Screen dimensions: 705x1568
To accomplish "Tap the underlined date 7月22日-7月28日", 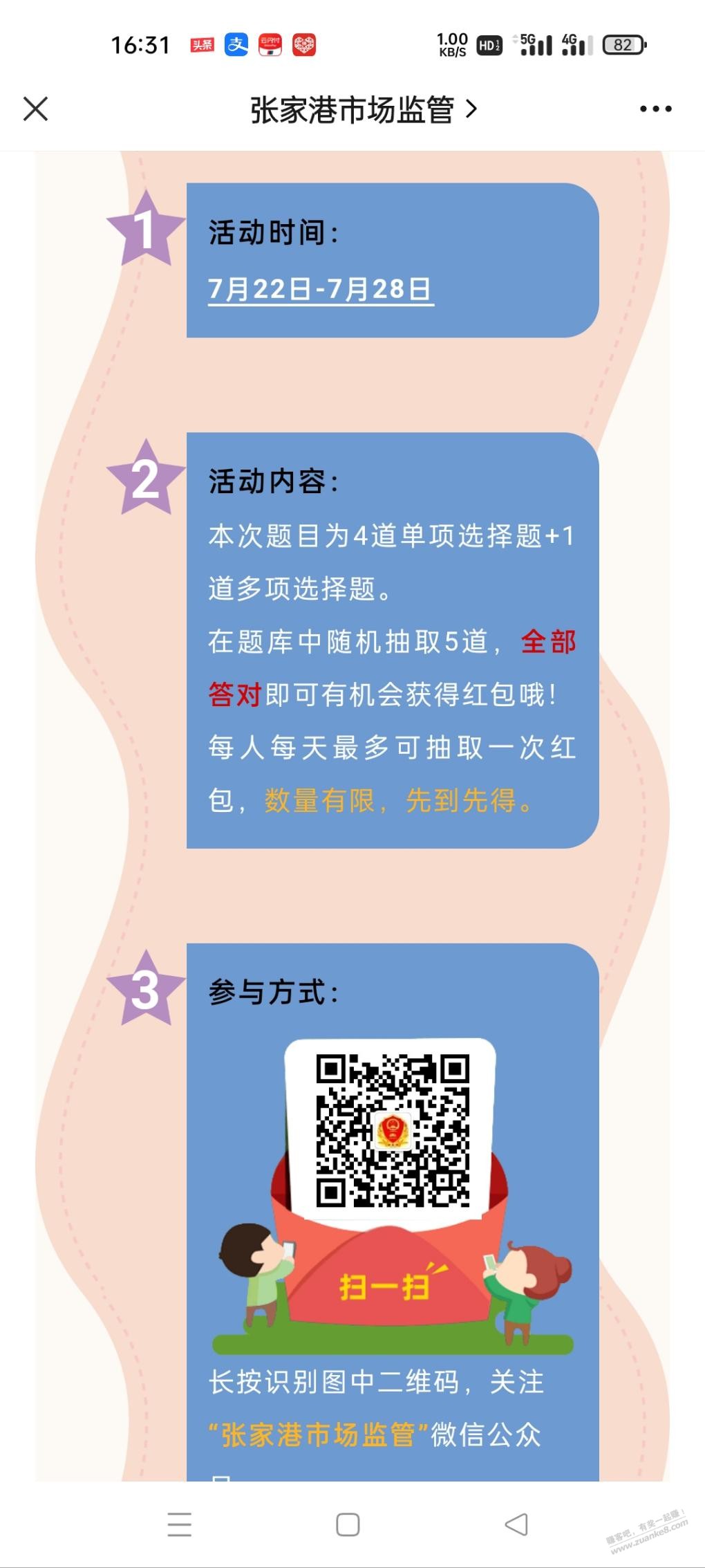I will [x=321, y=289].
